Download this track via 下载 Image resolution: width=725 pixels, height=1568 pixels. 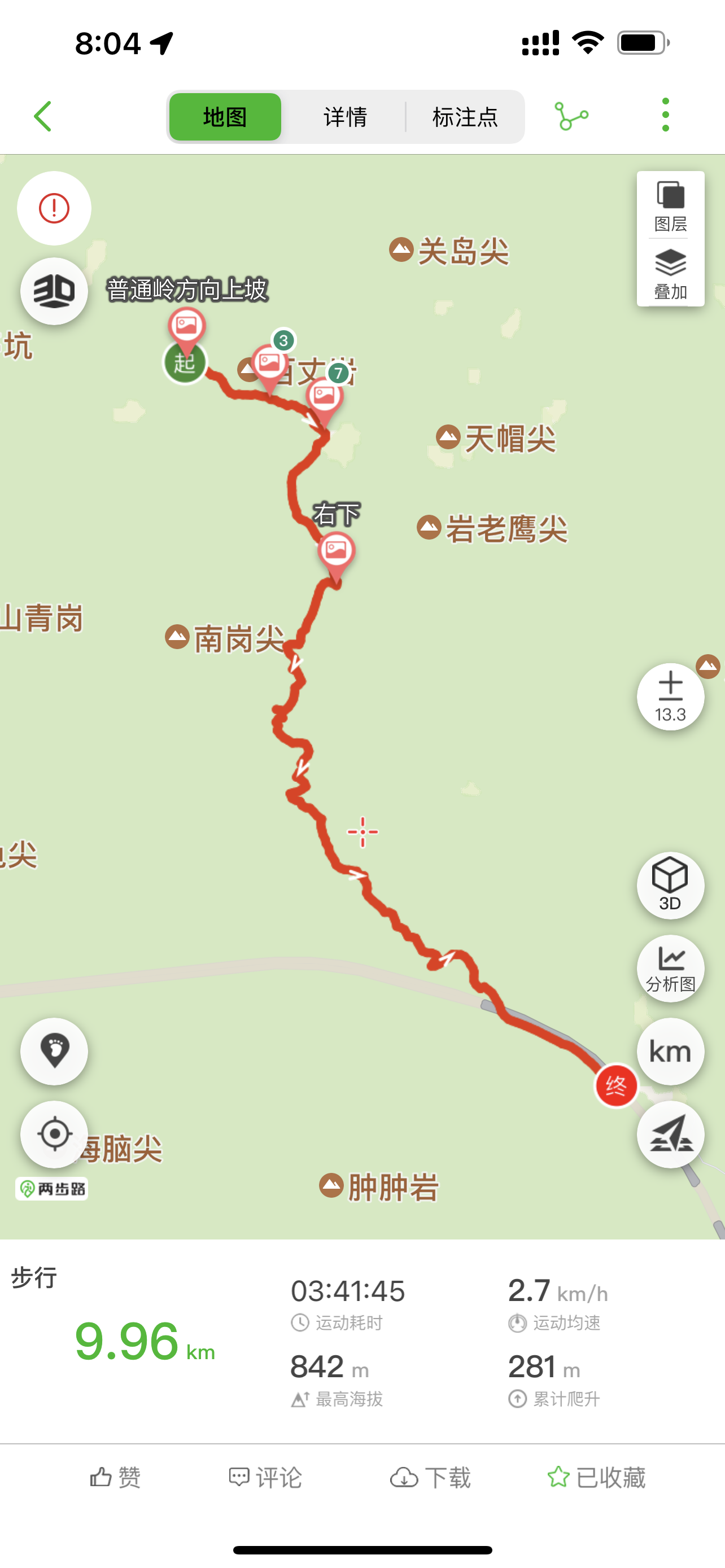click(x=430, y=1477)
